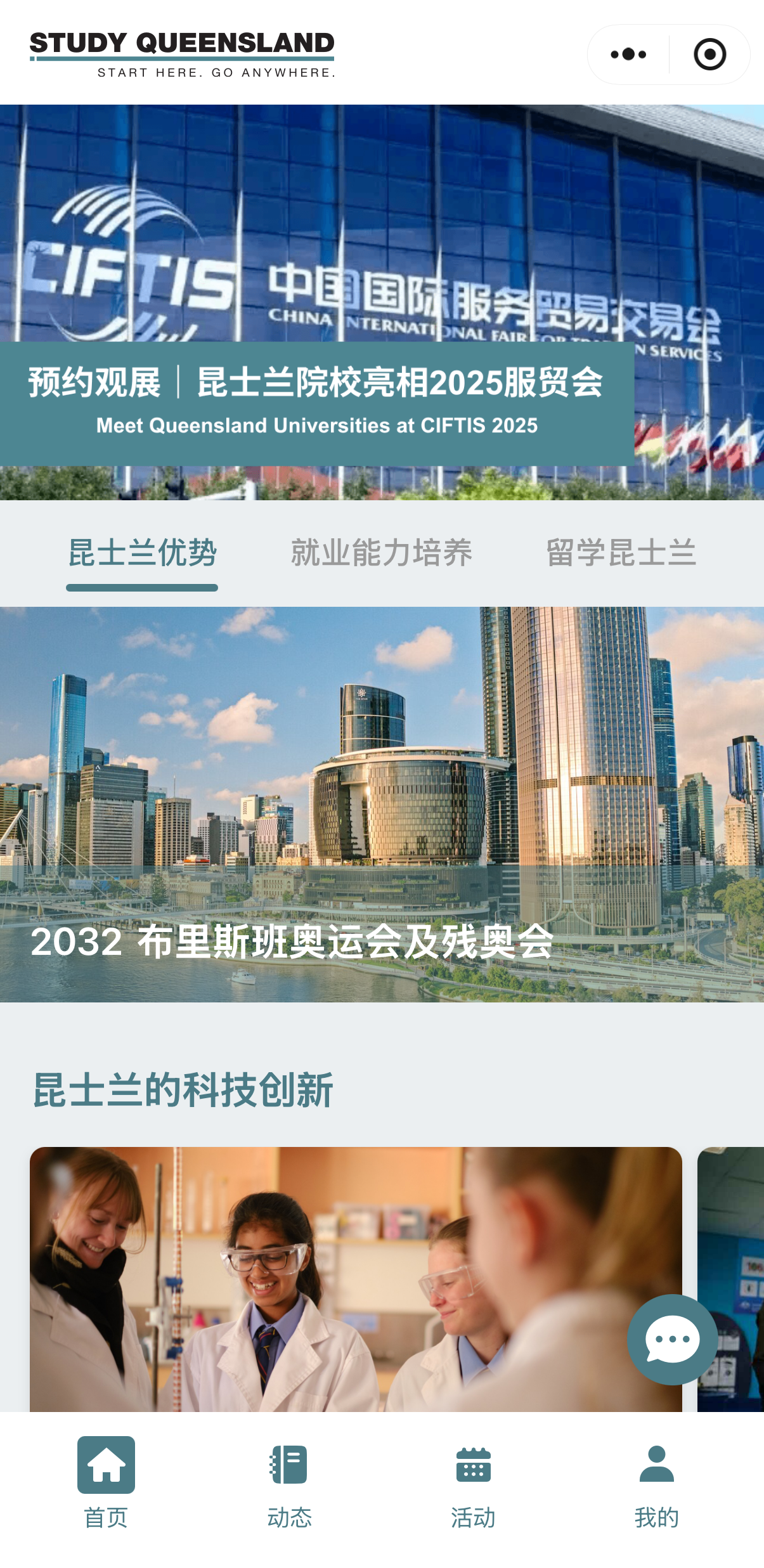Close the mini program with the circle button
Screen dimensions: 764x1568
[x=709, y=55]
